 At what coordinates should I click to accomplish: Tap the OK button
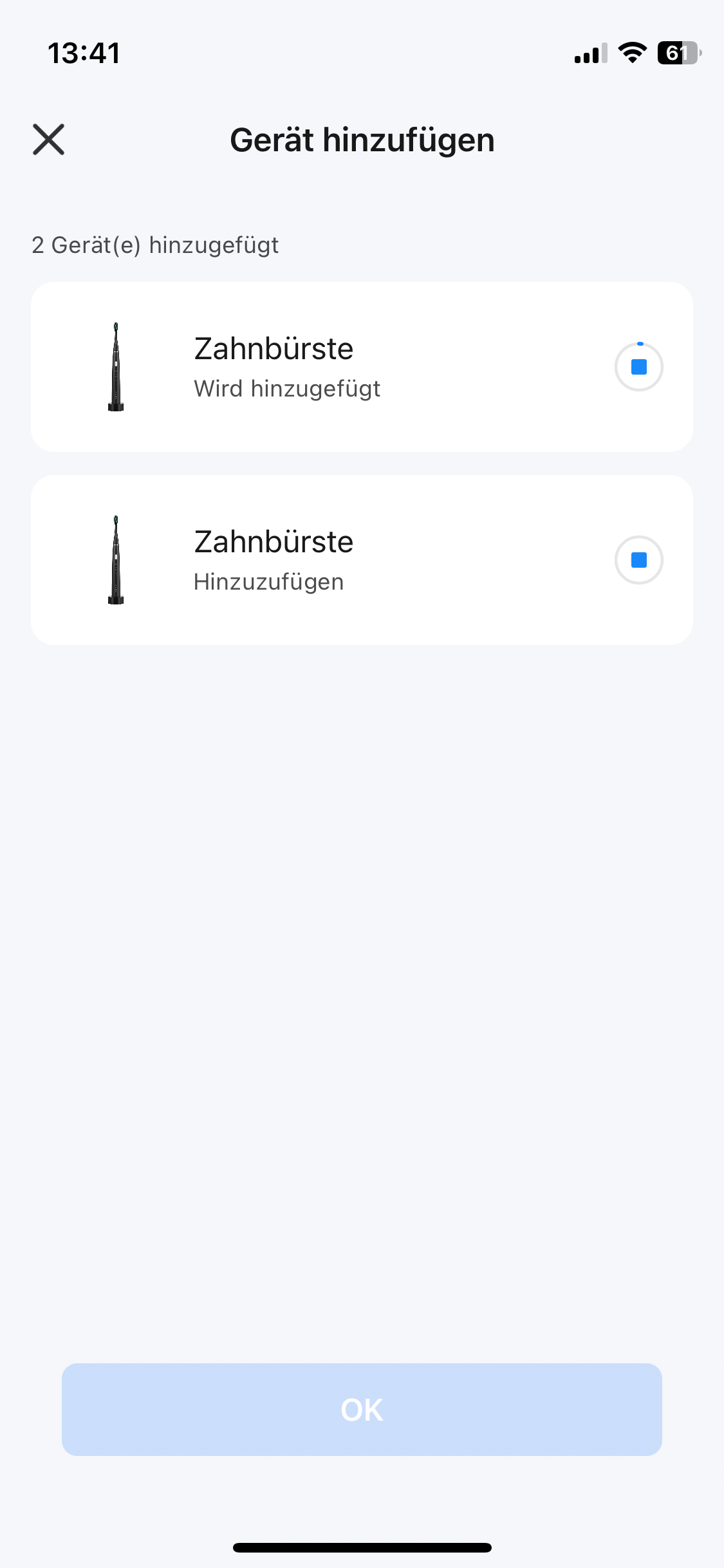pos(362,1410)
